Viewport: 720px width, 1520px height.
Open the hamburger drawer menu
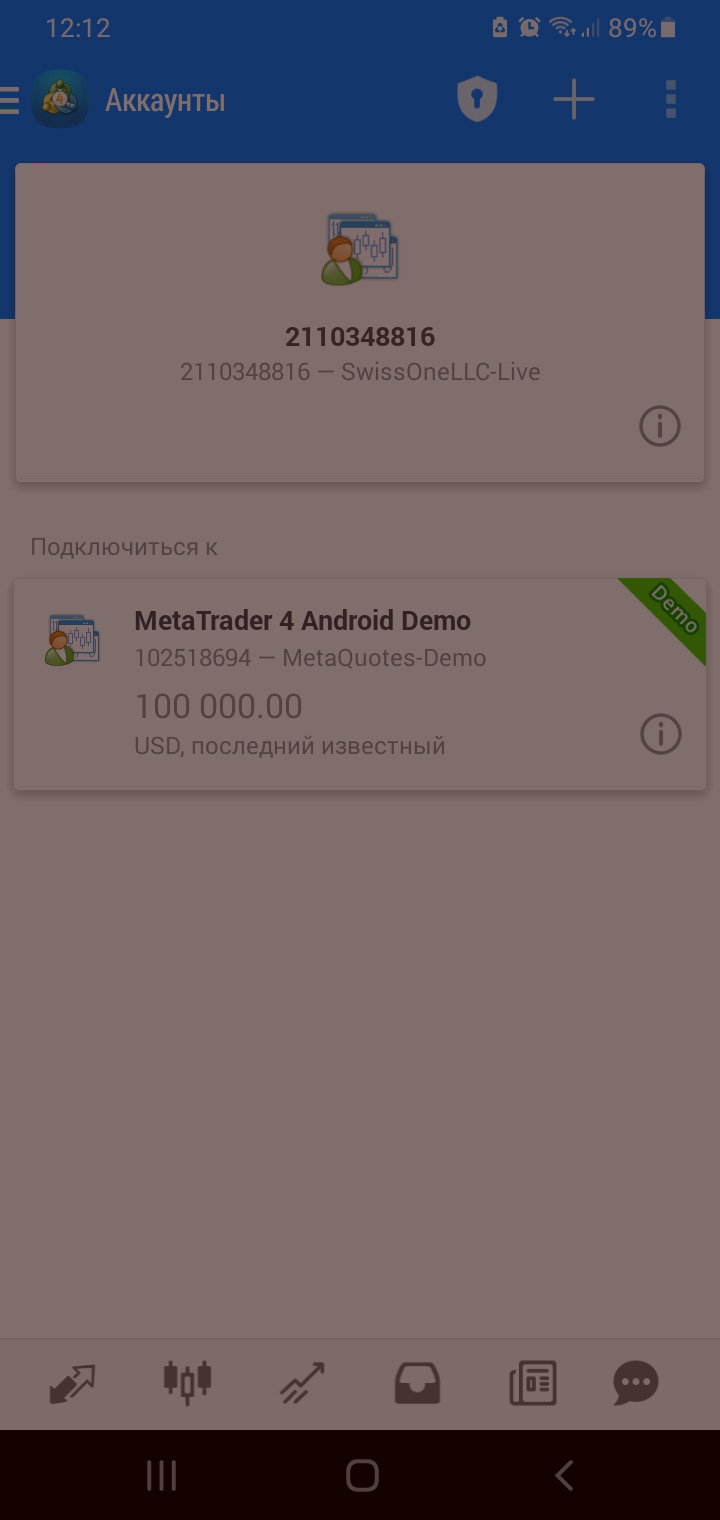coord(9,101)
